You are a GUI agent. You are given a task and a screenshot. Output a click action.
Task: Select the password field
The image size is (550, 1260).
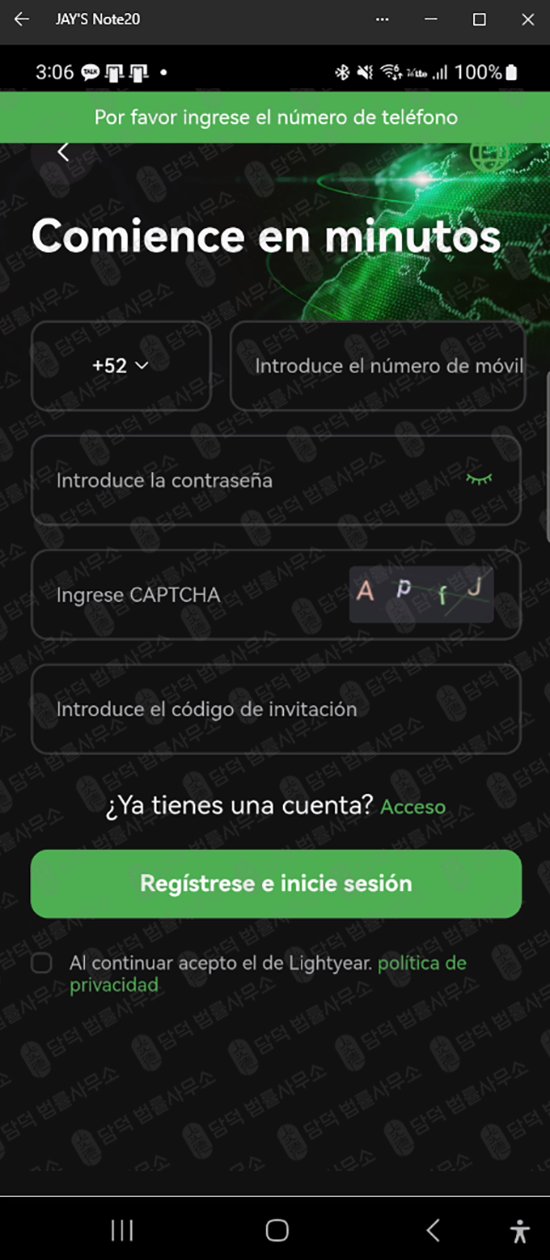pos(276,480)
